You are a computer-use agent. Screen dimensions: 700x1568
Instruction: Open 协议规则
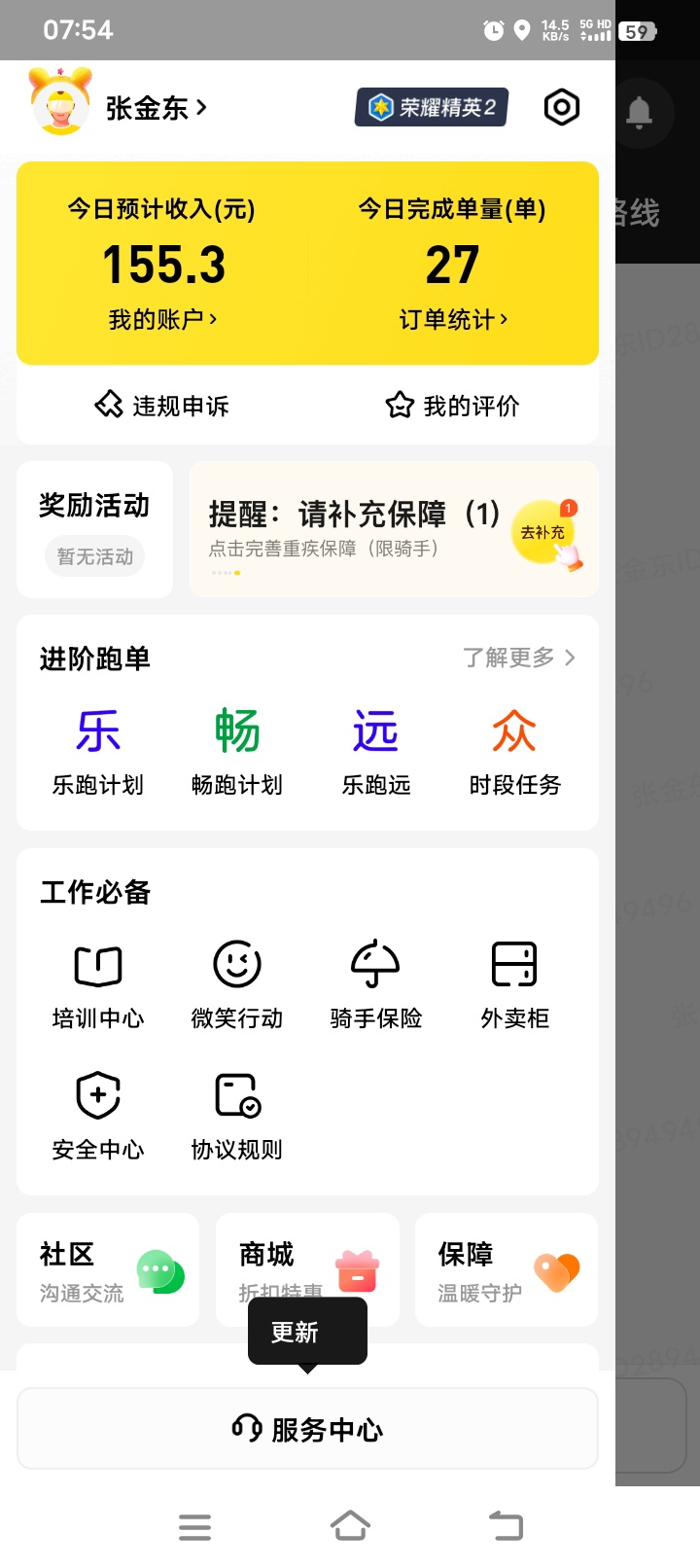237,1117
